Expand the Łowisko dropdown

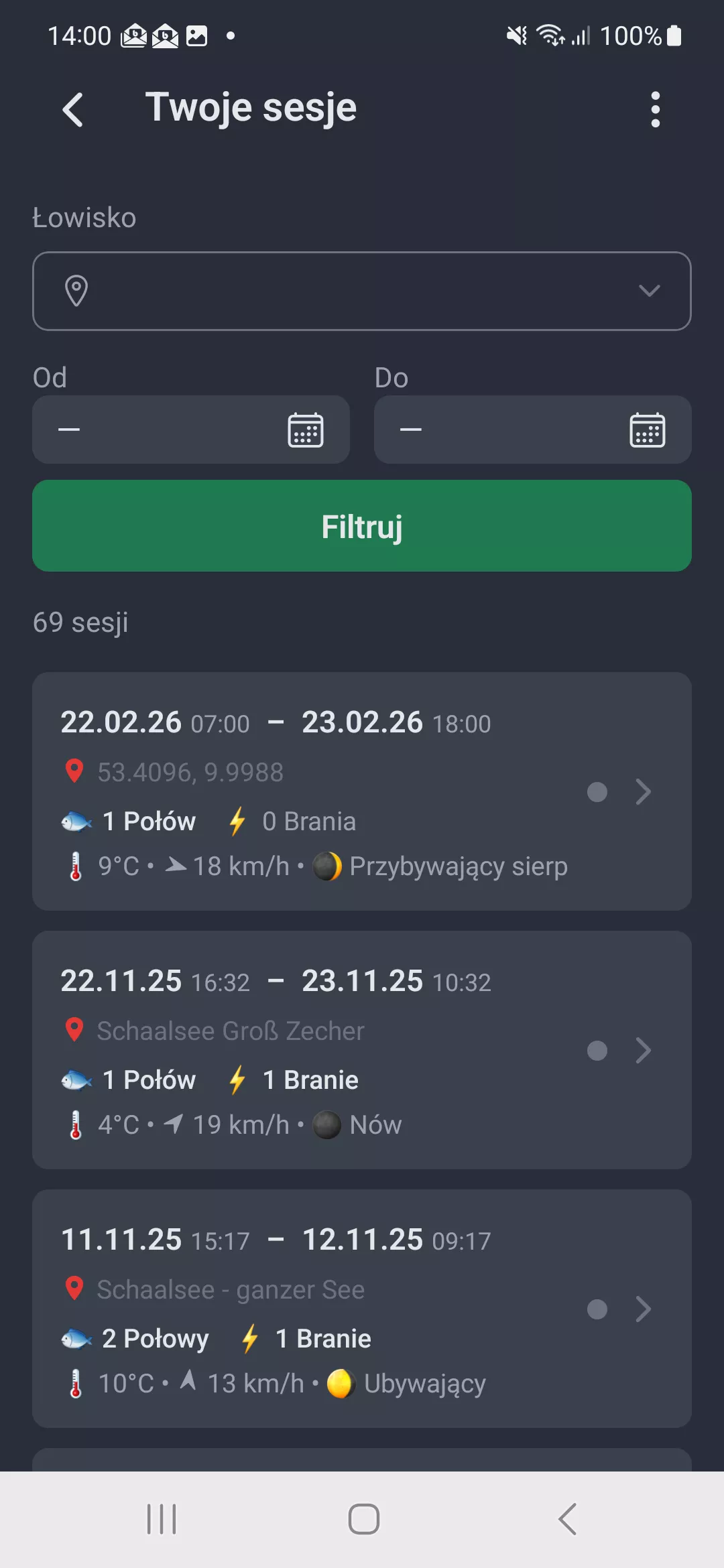(648, 291)
